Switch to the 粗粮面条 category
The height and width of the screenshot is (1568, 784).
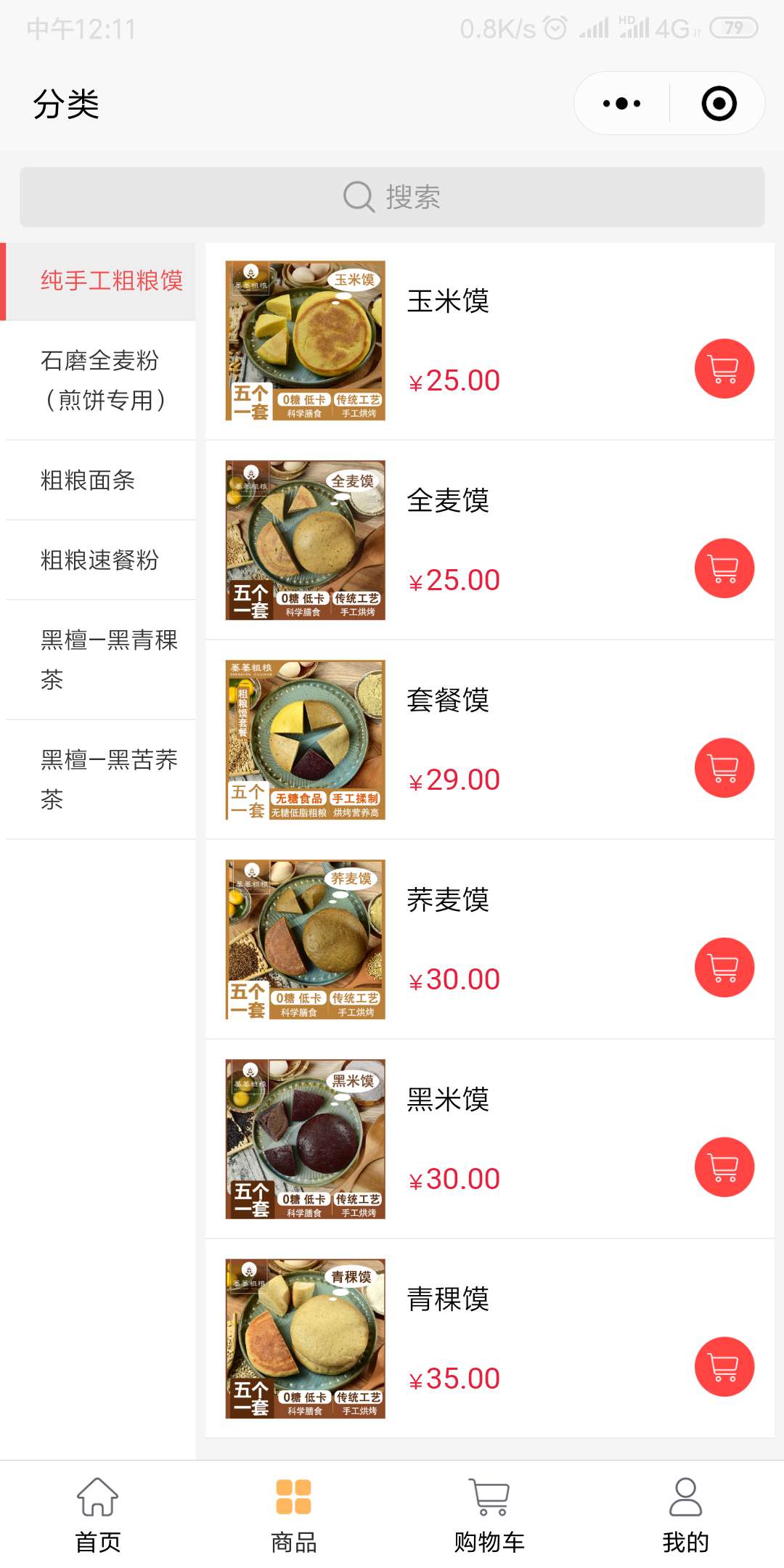[x=100, y=480]
